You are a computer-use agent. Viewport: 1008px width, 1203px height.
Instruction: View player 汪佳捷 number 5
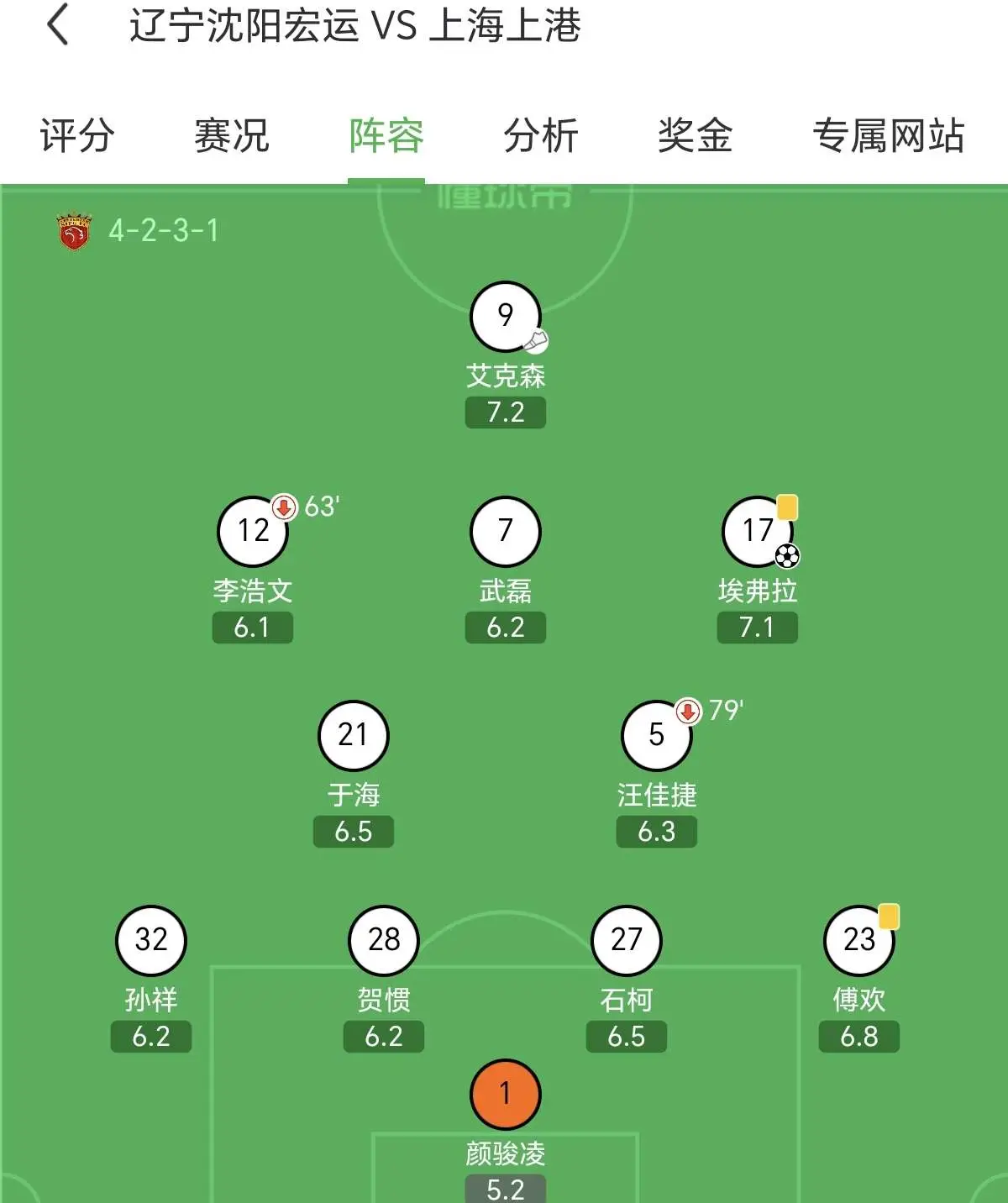[657, 736]
